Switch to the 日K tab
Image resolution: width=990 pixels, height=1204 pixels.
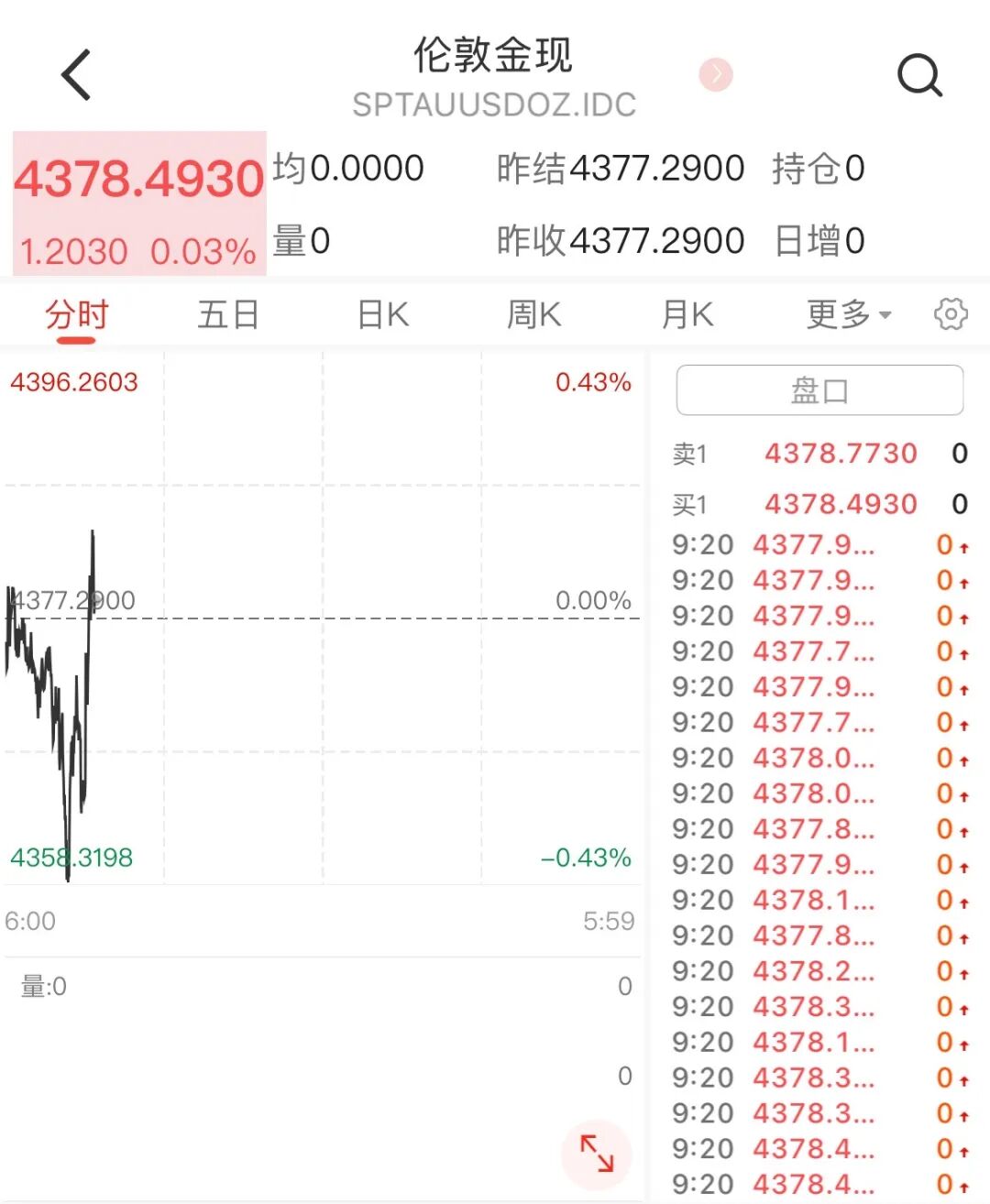click(382, 314)
